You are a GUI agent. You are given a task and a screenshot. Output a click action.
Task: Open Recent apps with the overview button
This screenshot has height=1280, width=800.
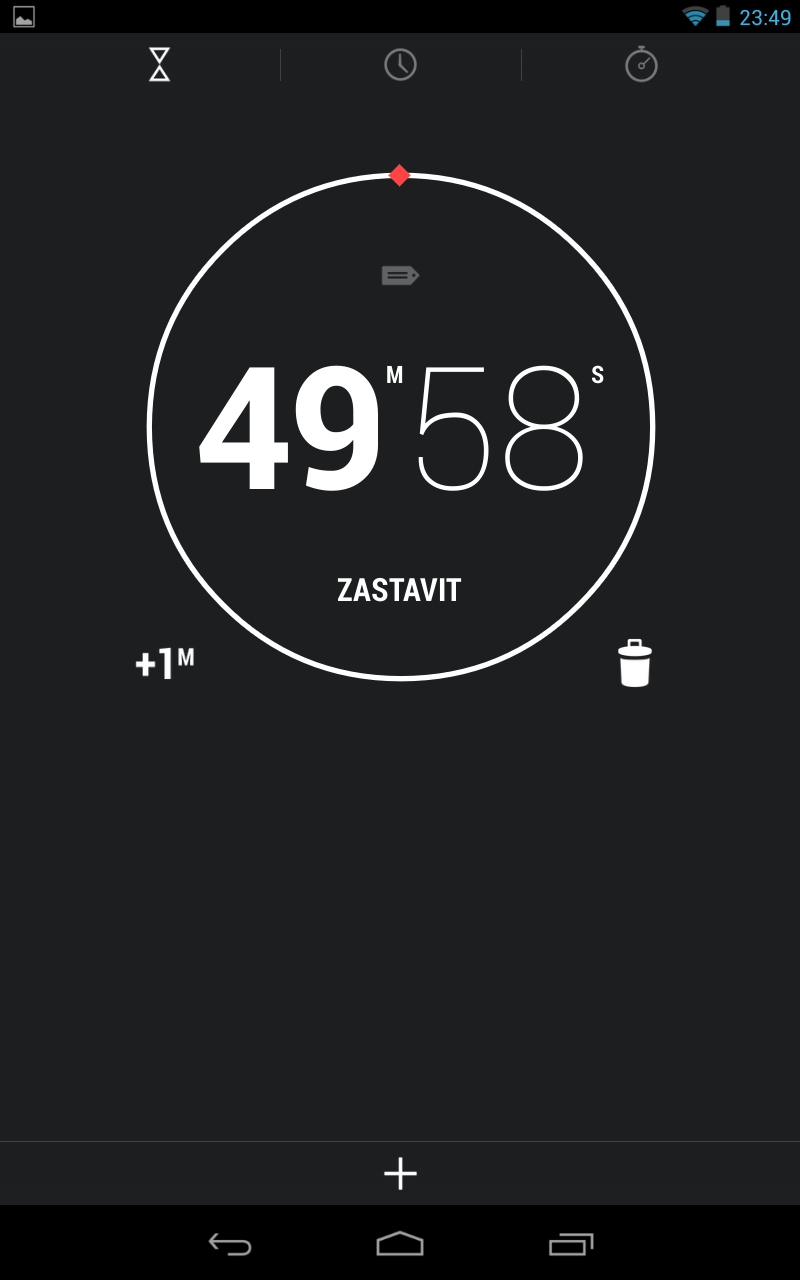pos(571,1245)
